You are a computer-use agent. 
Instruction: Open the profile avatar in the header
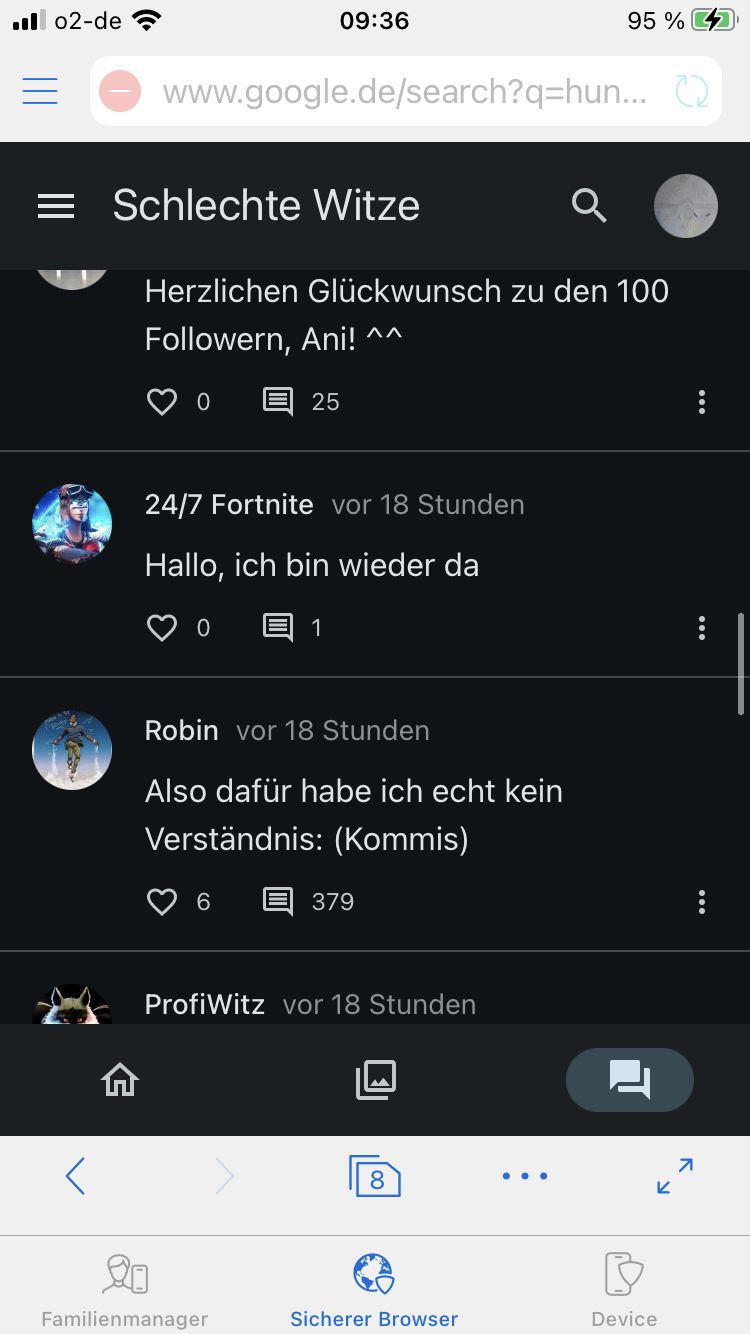point(685,206)
